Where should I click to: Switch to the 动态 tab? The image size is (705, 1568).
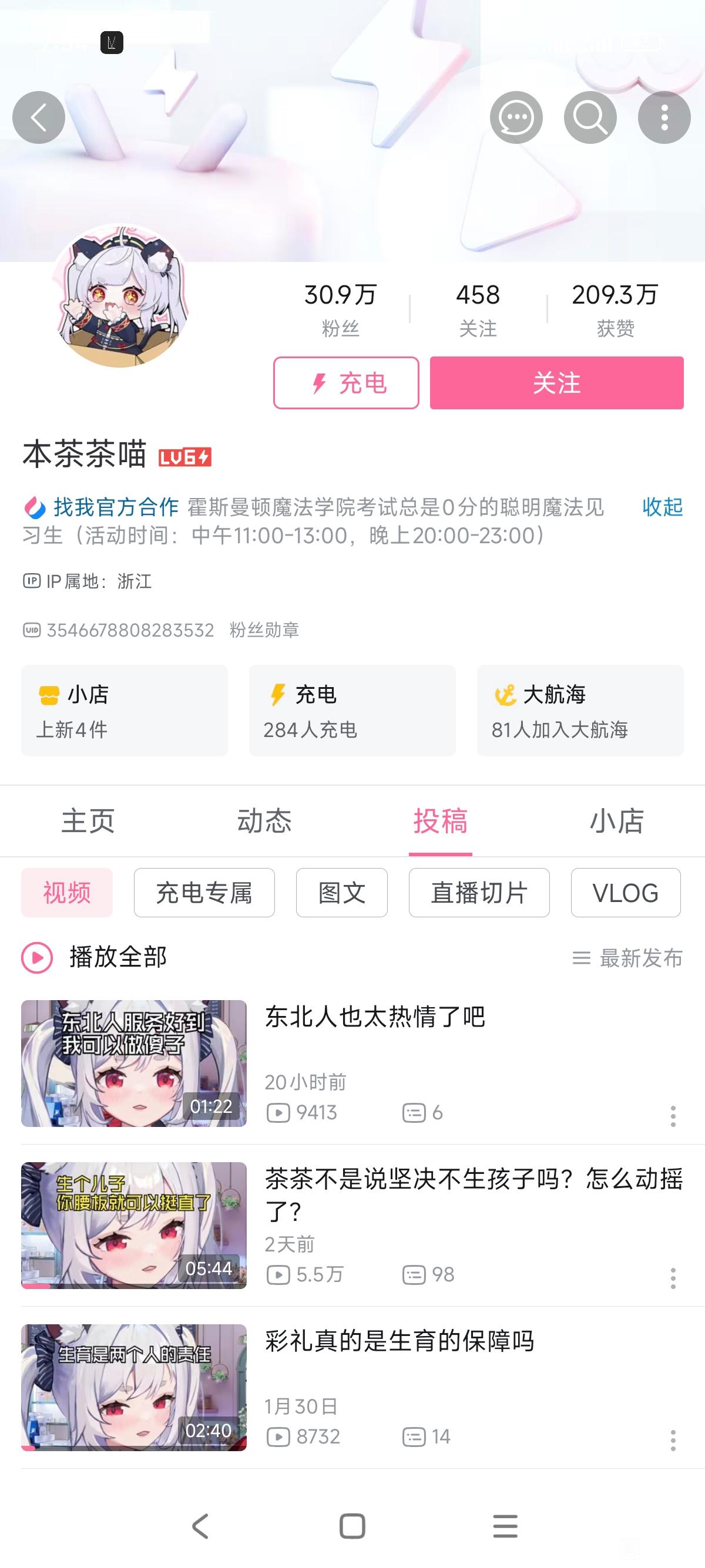[x=264, y=820]
